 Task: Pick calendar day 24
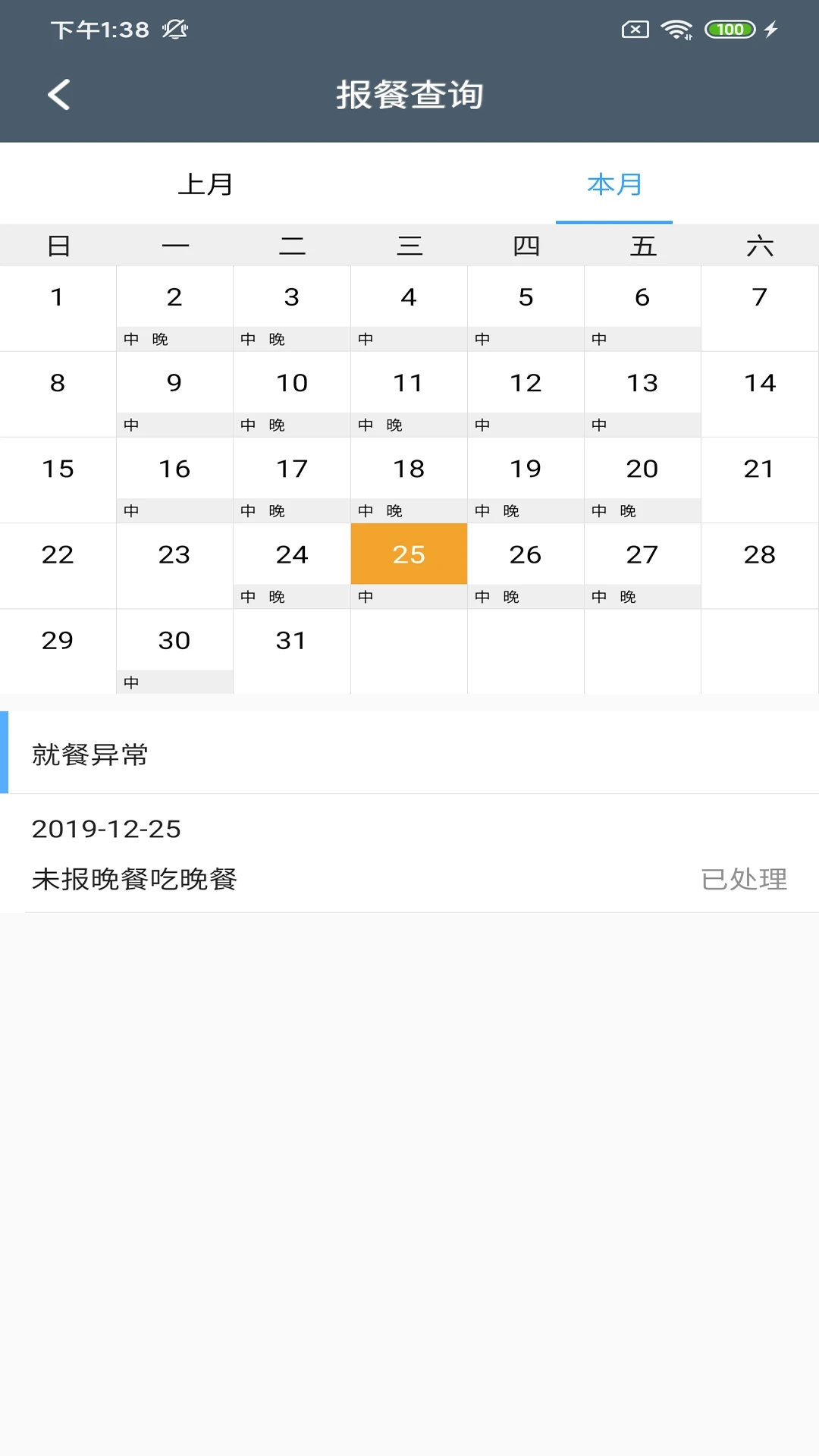[x=292, y=555]
